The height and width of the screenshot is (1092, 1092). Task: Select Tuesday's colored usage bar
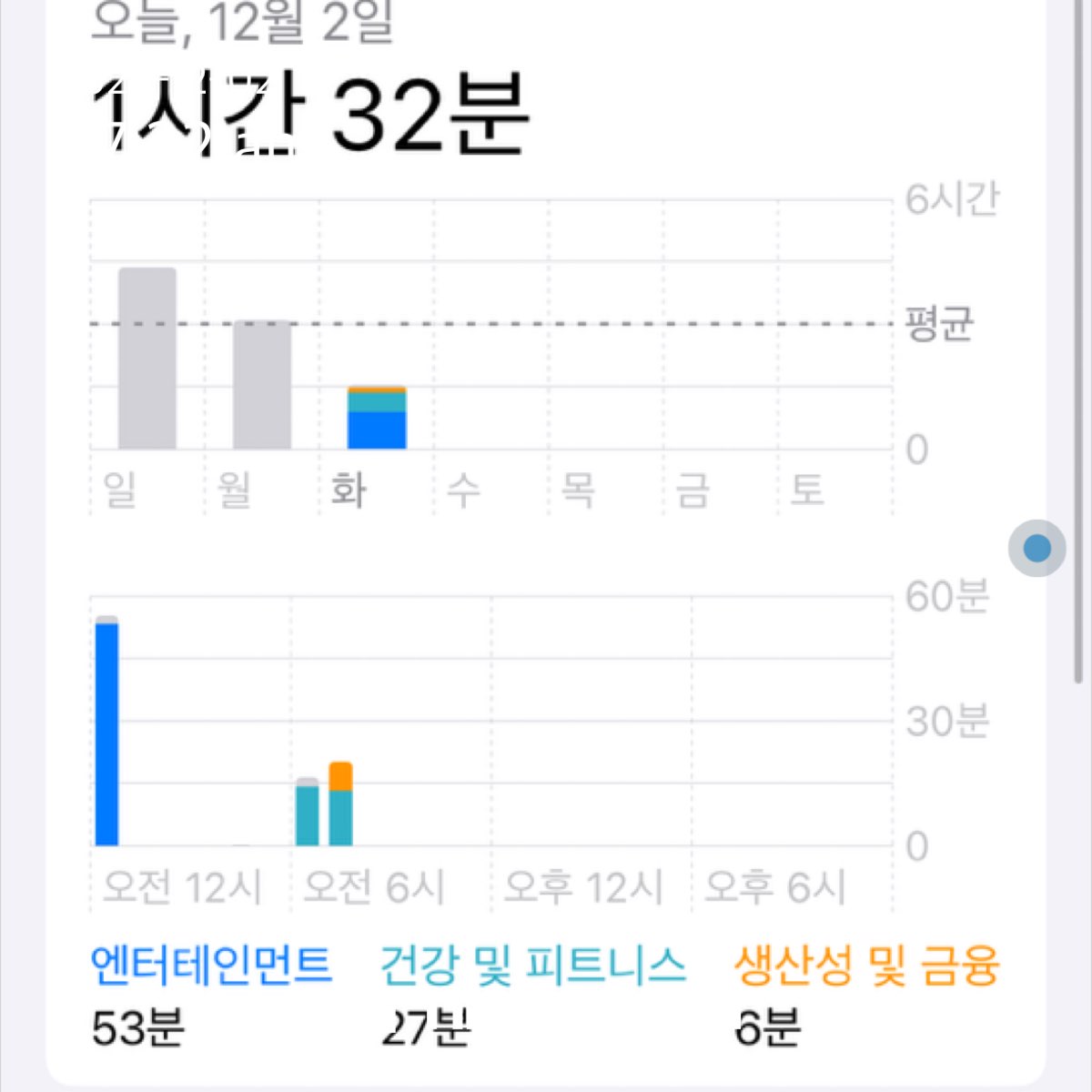[x=377, y=418]
